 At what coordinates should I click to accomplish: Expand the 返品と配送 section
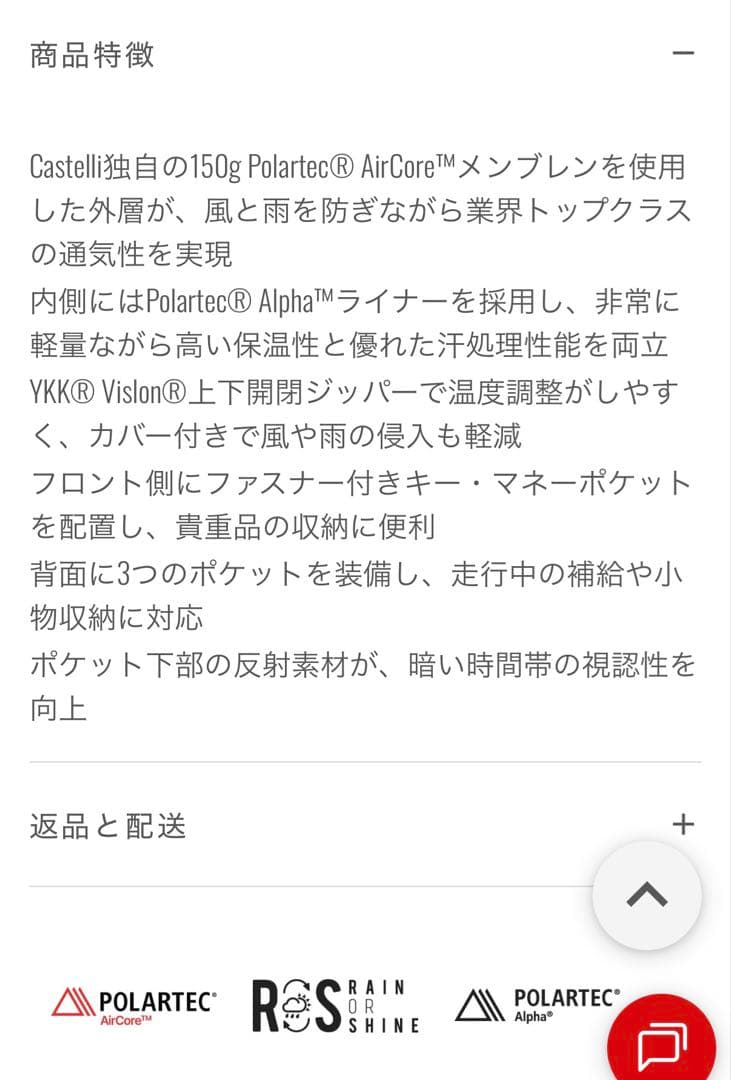pos(683,825)
